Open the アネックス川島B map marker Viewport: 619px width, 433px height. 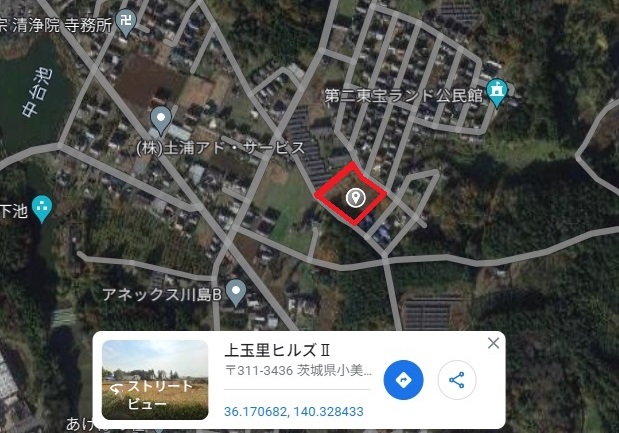pos(236,292)
